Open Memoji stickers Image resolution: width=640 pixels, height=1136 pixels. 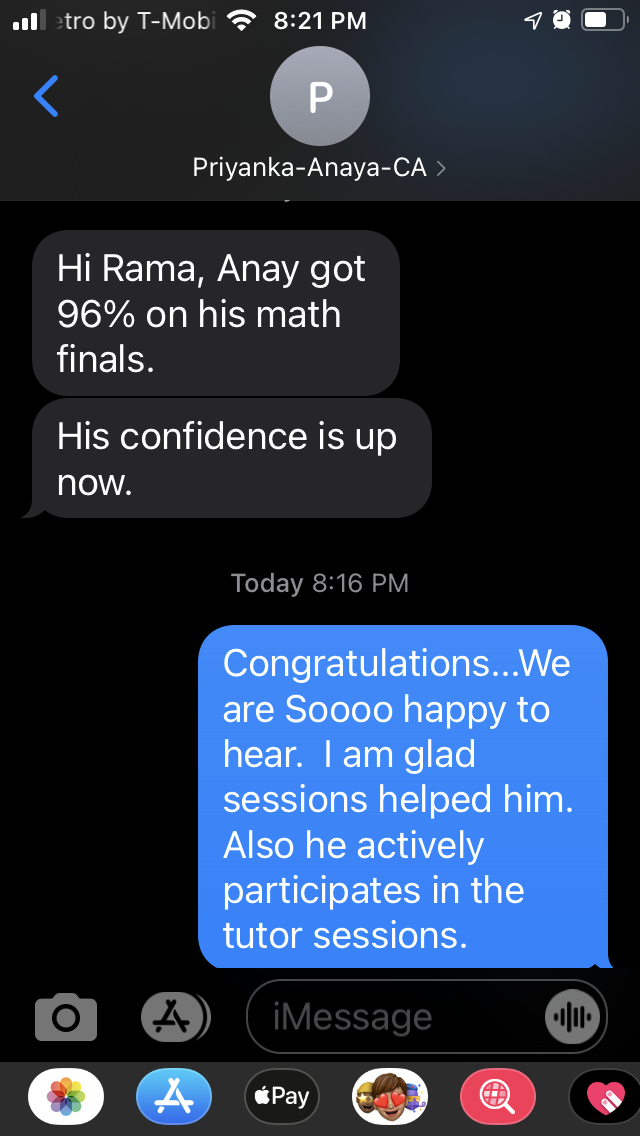pyautogui.click(x=390, y=1096)
